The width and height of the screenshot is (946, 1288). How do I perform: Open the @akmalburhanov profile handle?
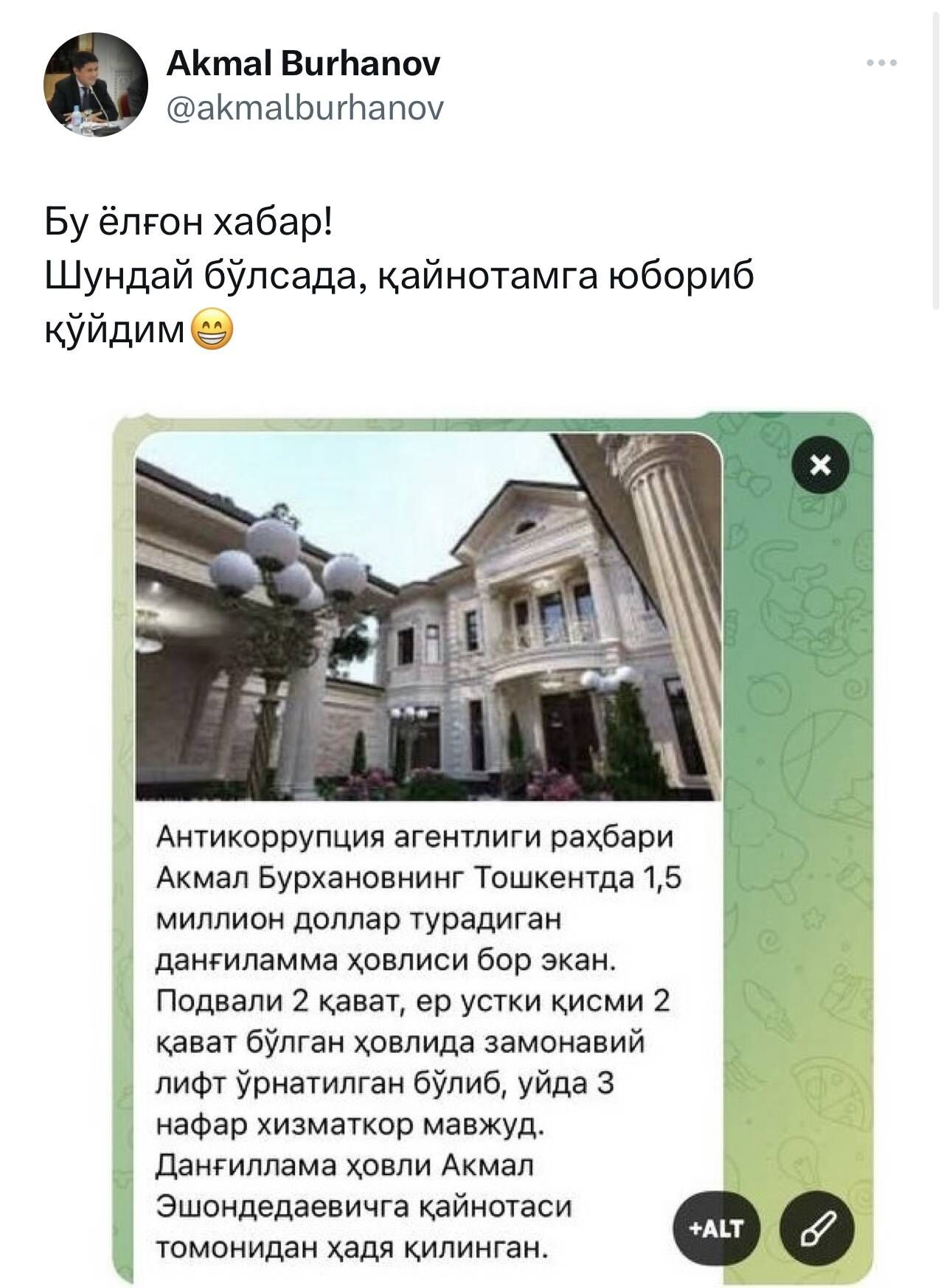(x=305, y=108)
